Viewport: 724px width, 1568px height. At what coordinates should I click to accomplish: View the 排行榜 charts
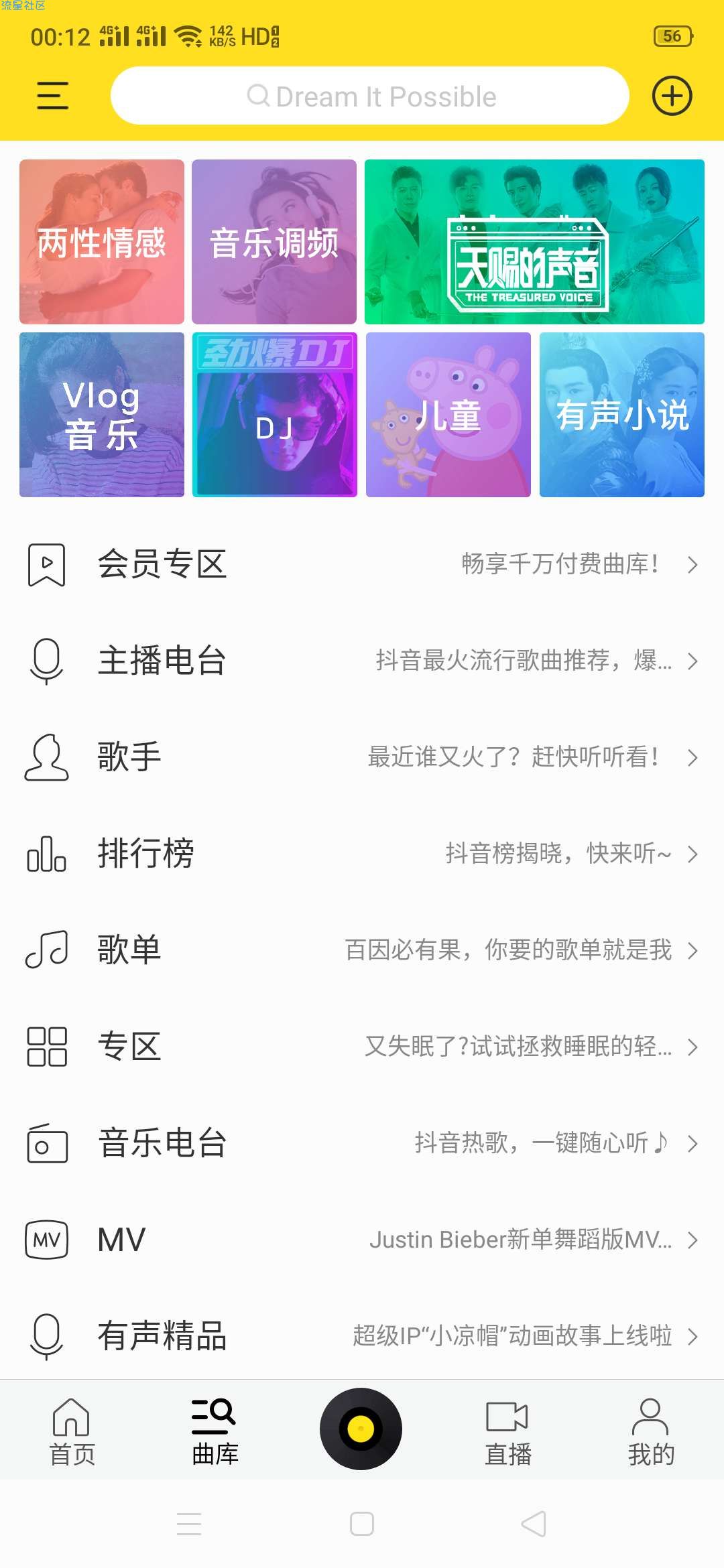362,854
